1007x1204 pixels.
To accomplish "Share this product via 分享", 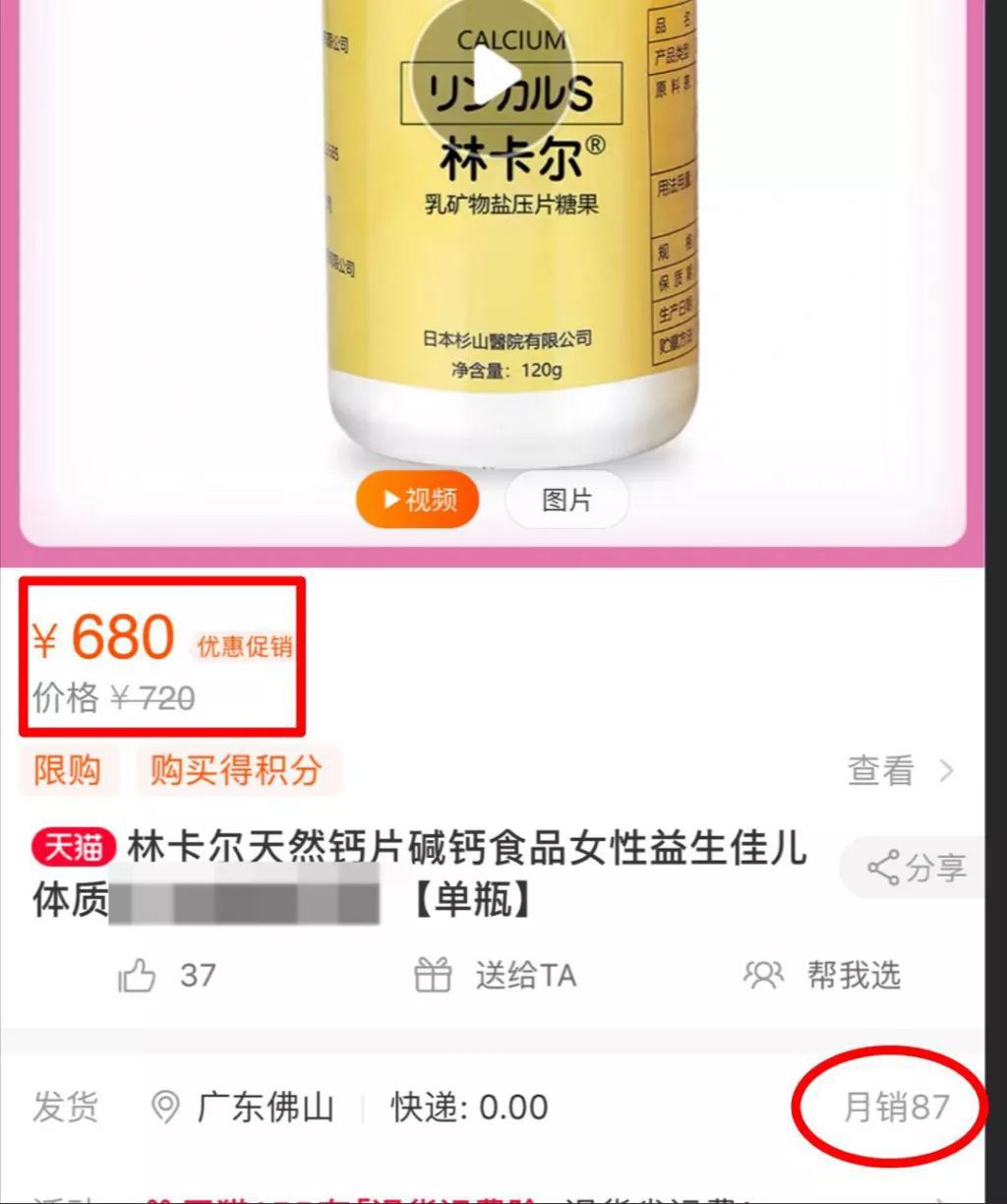I will pos(915,868).
